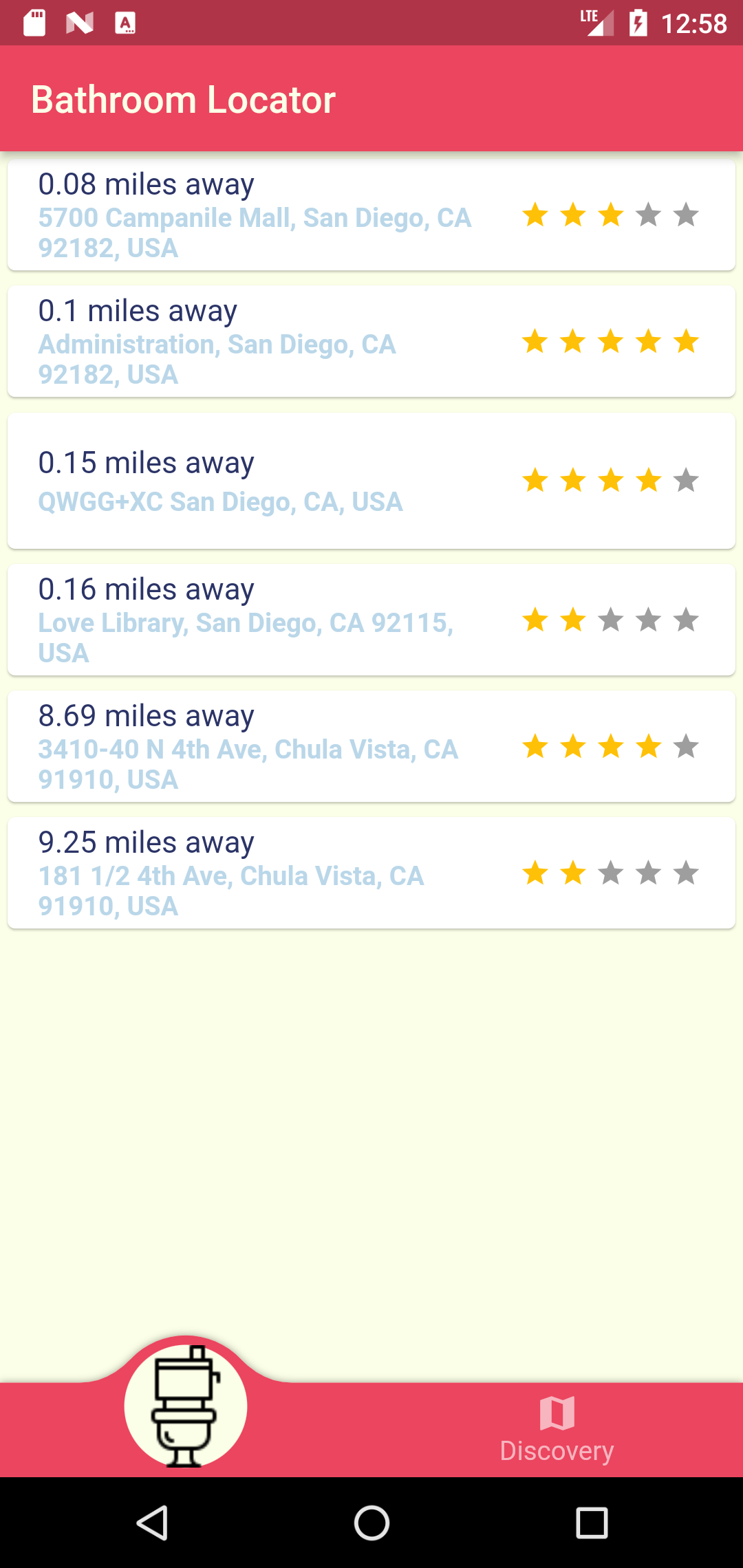View the Love Library bathroom details
This screenshot has height=1568, width=743.
[371, 620]
